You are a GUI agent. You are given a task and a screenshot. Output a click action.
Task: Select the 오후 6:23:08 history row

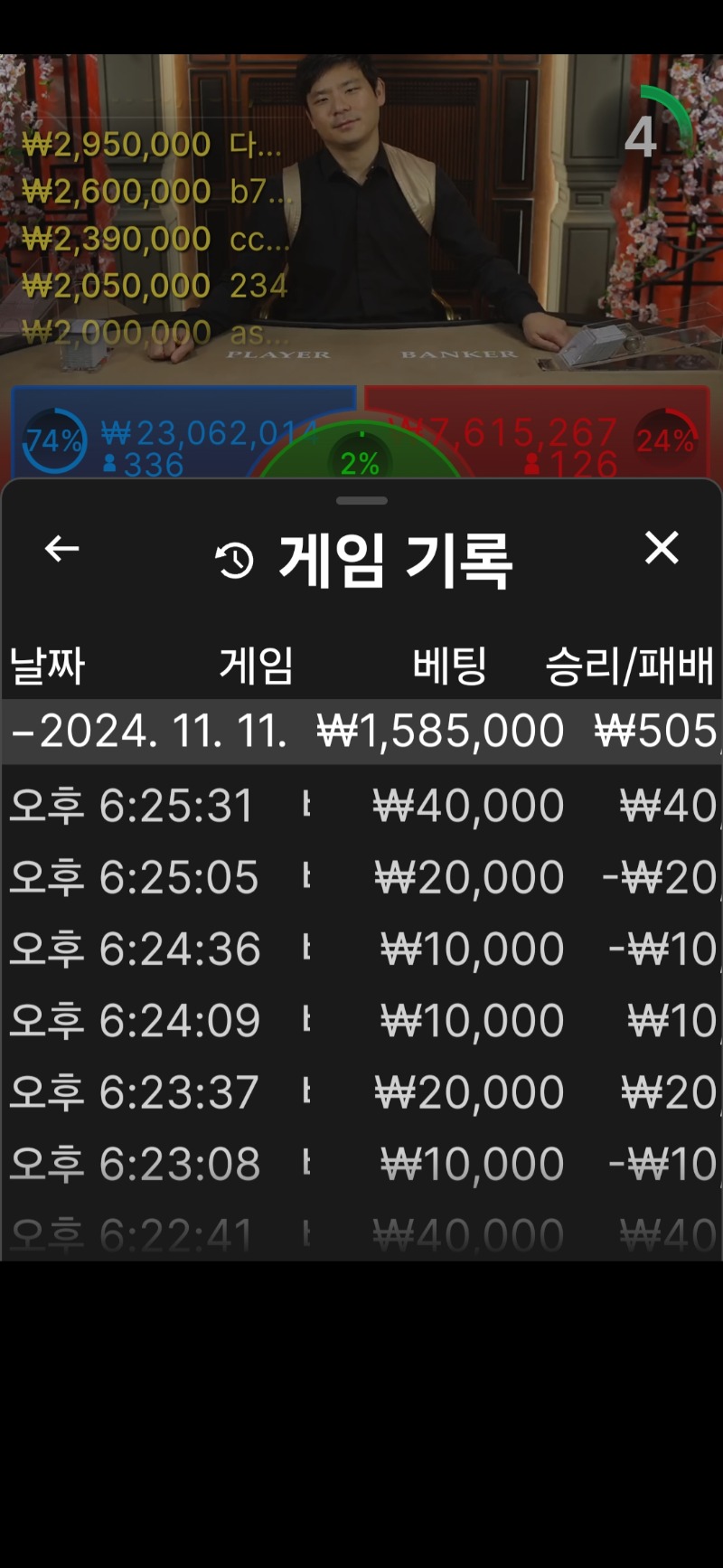click(x=361, y=1163)
